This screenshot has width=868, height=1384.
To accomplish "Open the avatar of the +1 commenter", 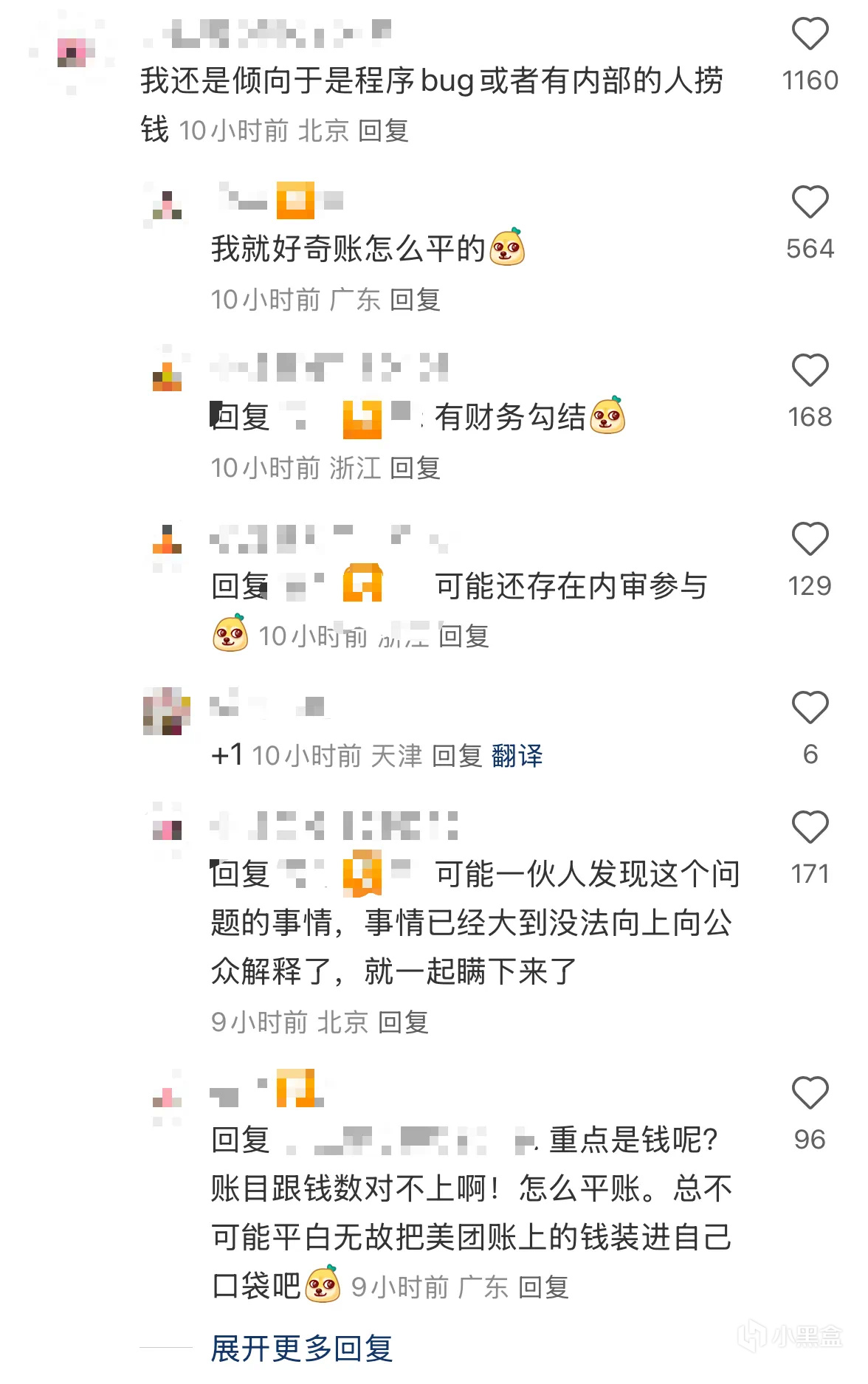I will pyautogui.click(x=167, y=712).
